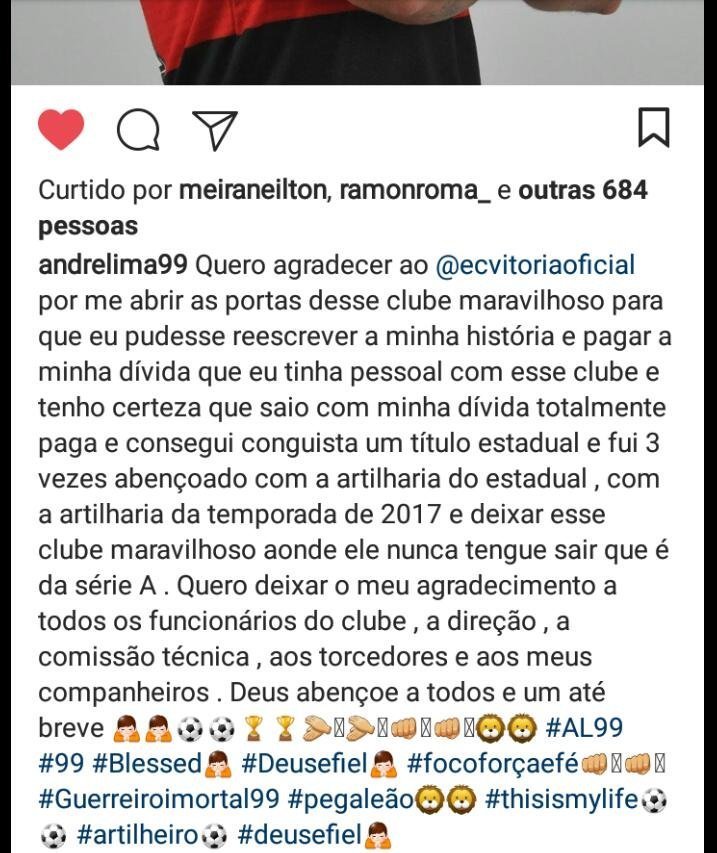Open the #AL99 hashtag

(587, 729)
